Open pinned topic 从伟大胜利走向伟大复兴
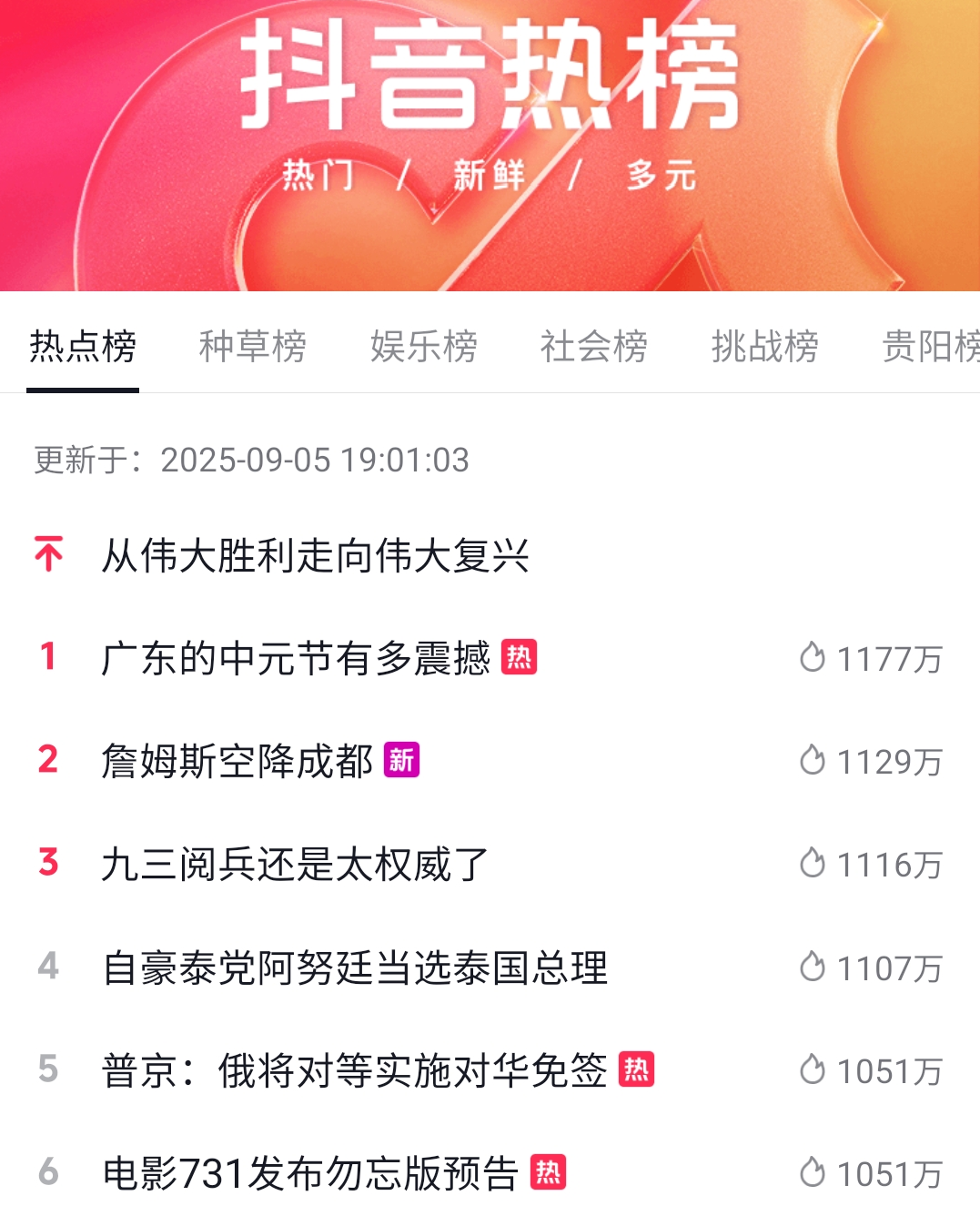 (315, 555)
